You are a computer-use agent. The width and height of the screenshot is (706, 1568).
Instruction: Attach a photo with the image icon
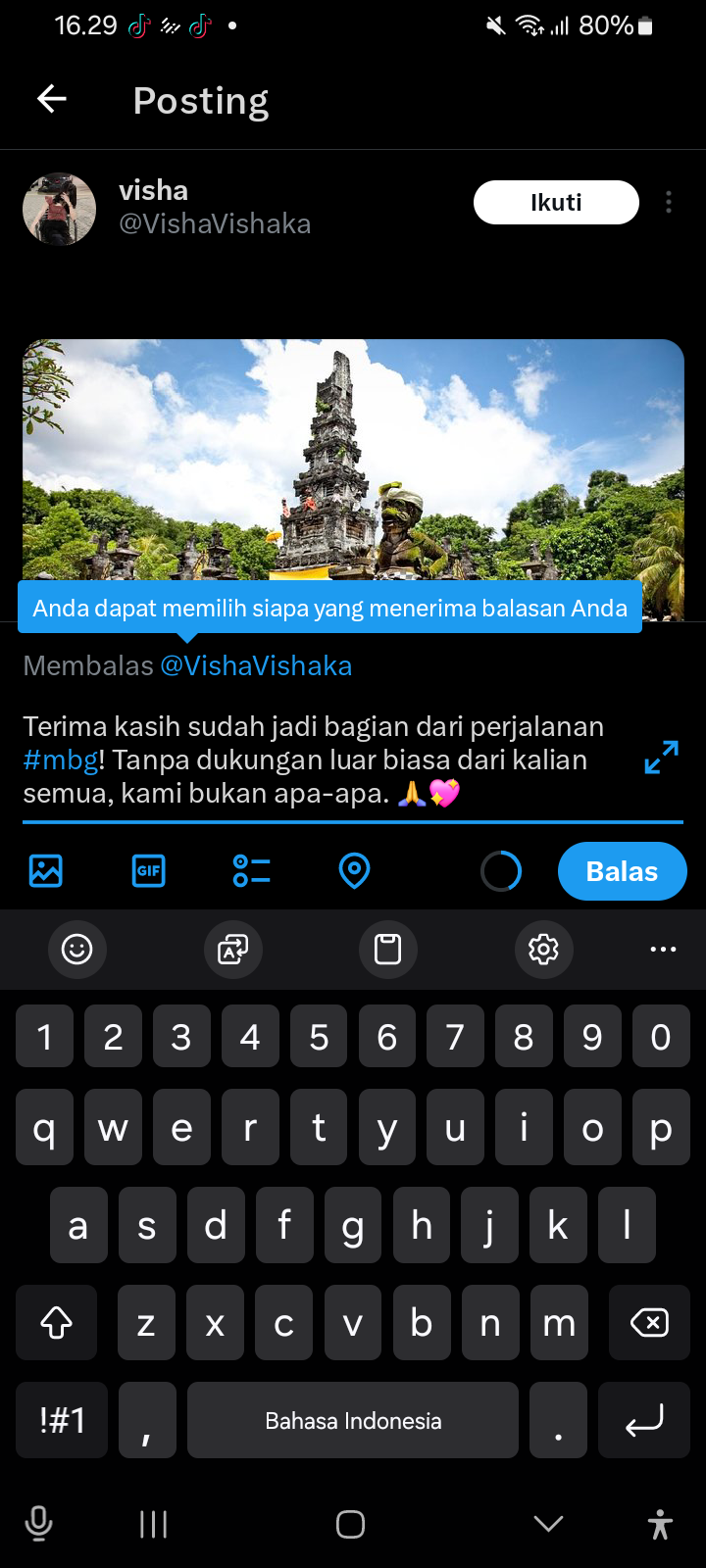click(46, 870)
